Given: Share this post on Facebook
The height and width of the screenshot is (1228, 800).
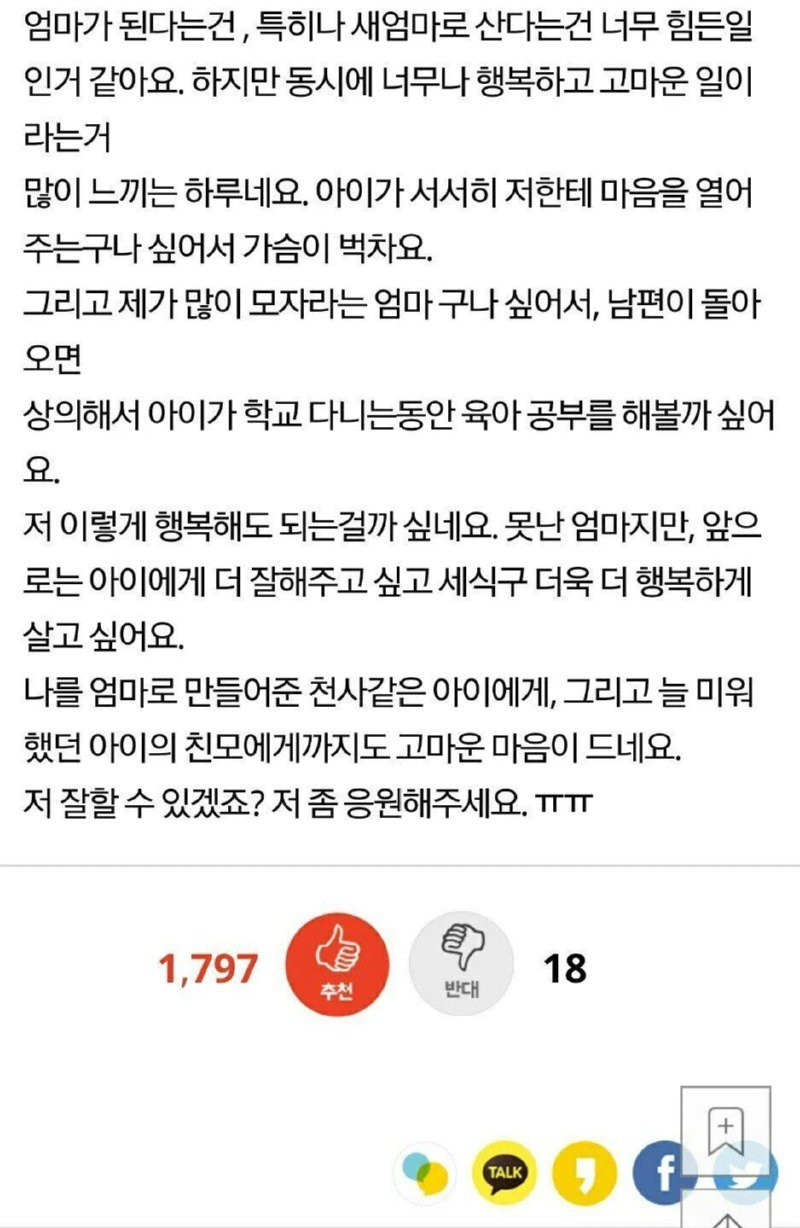Looking at the screenshot, I should coord(660,1173).
